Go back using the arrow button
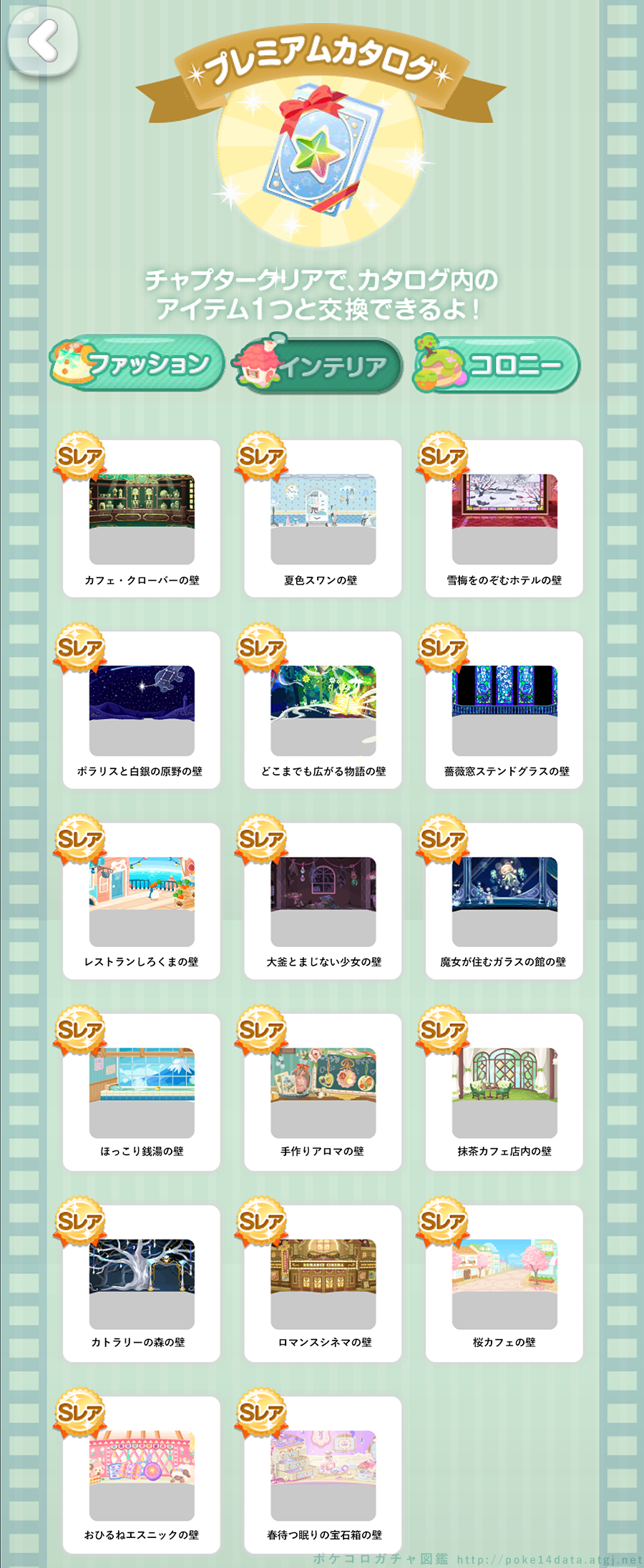This screenshot has width=644, height=1568. click(x=43, y=40)
